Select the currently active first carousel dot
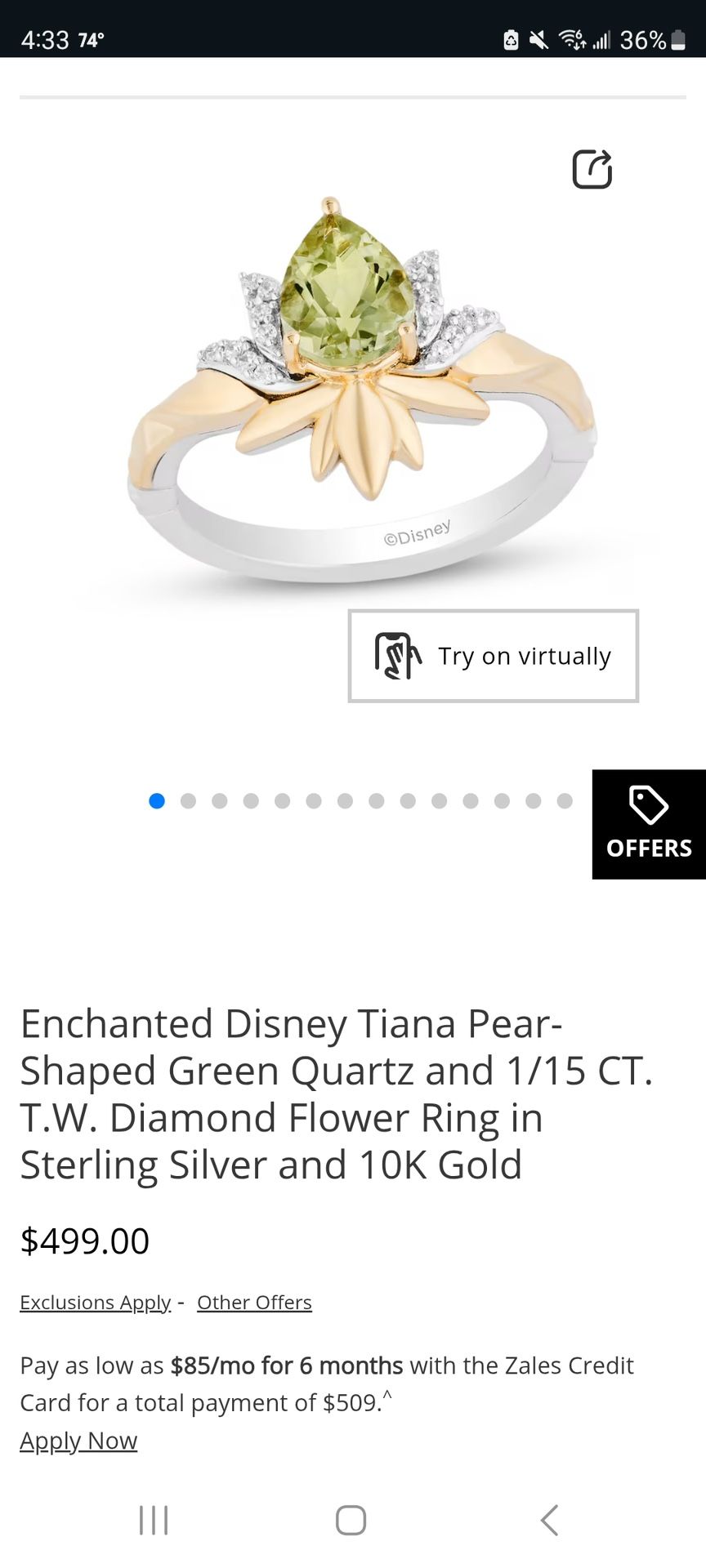This screenshot has width=706, height=1568. [x=156, y=801]
